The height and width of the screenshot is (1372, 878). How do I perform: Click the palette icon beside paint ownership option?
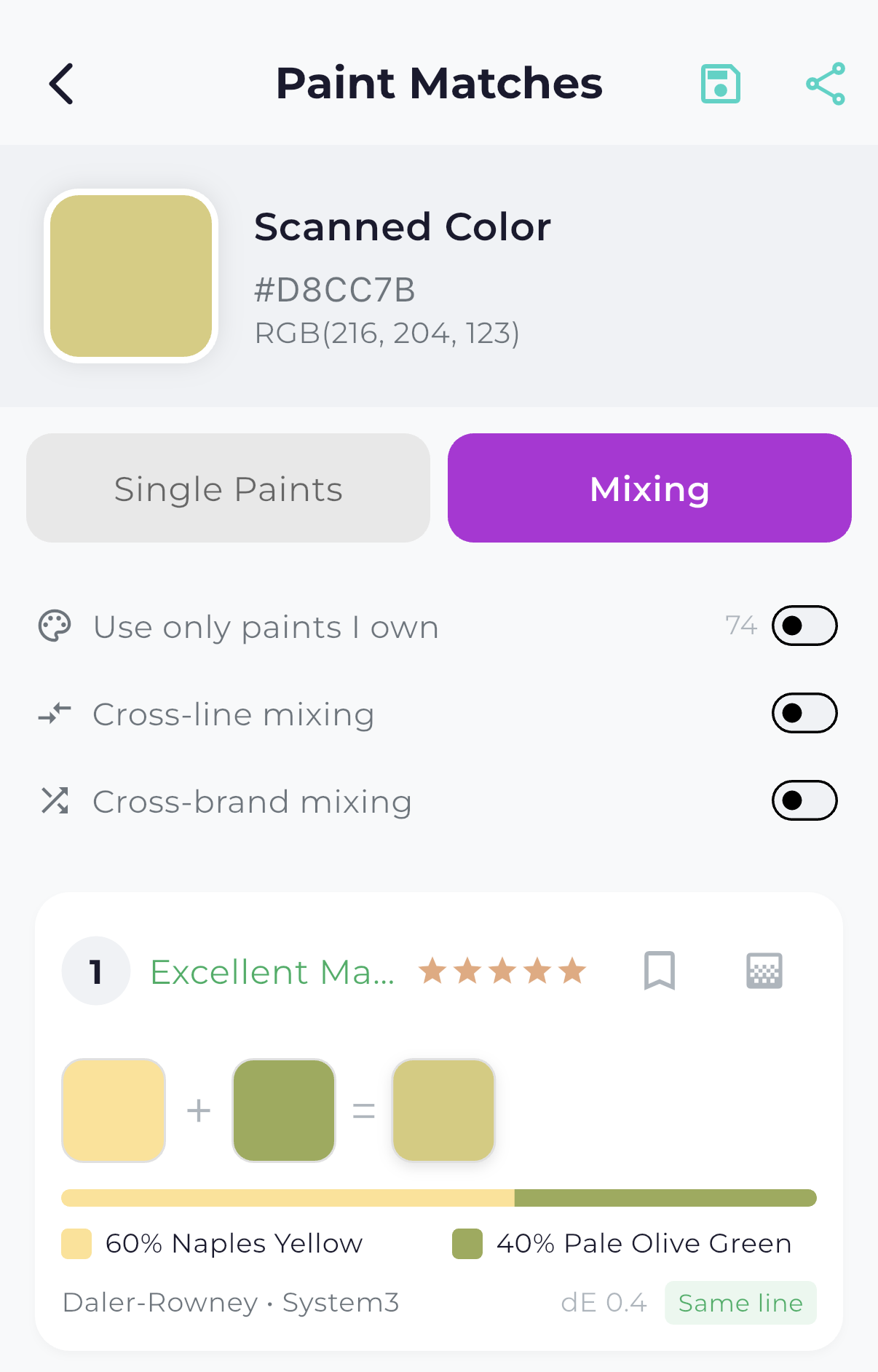55,626
